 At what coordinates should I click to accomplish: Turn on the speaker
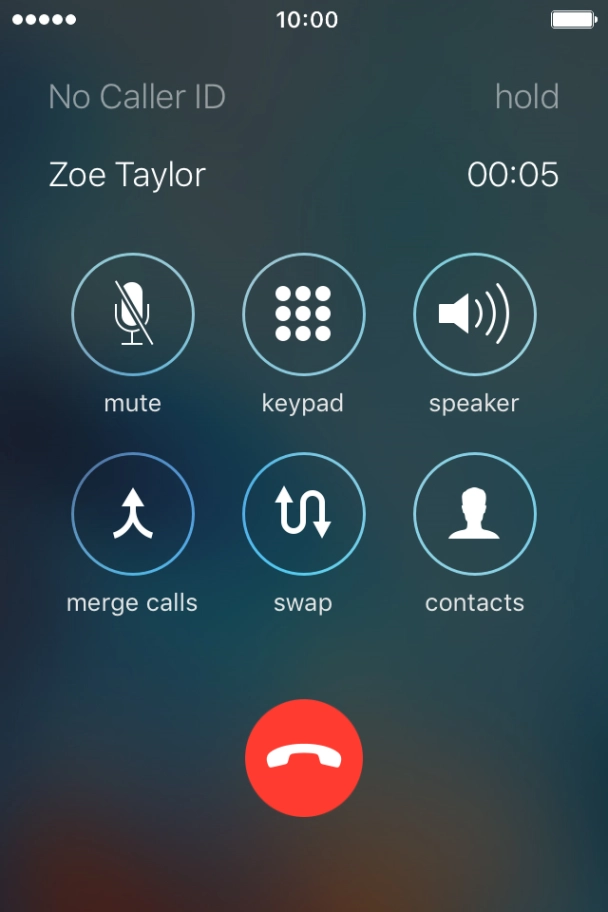click(x=474, y=314)
